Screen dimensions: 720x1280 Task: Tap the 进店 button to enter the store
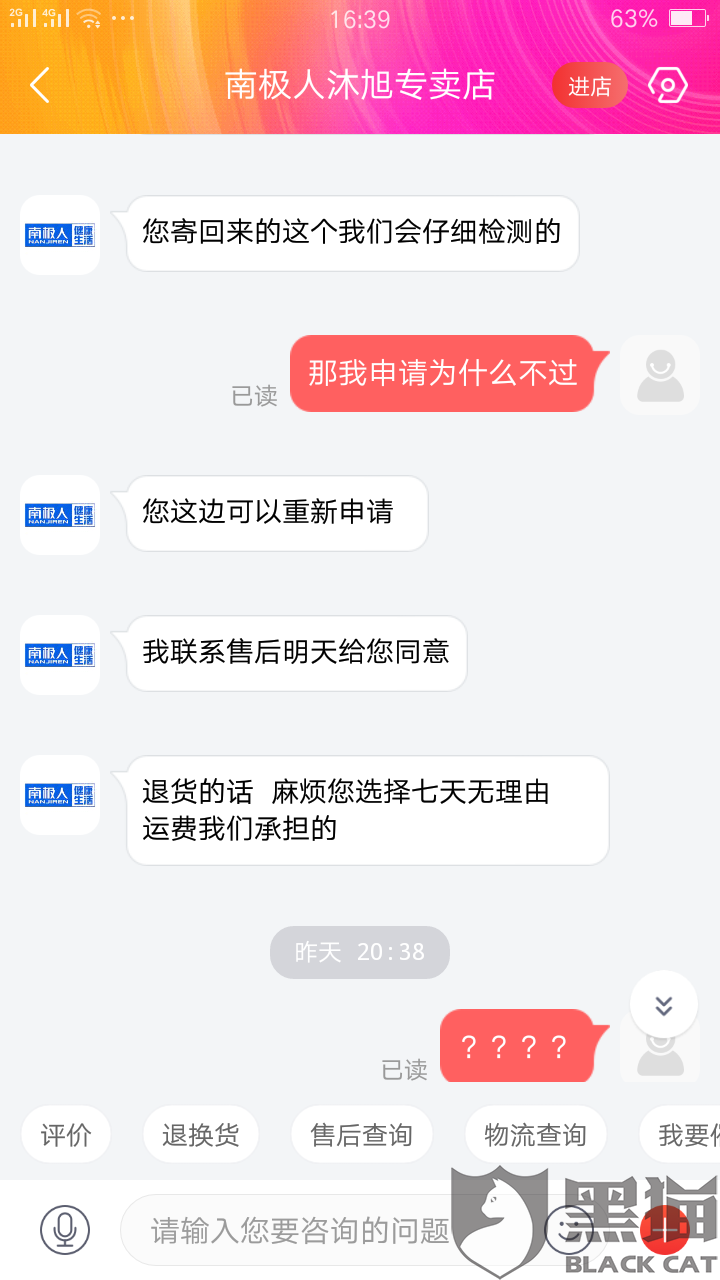click(590, 86)
